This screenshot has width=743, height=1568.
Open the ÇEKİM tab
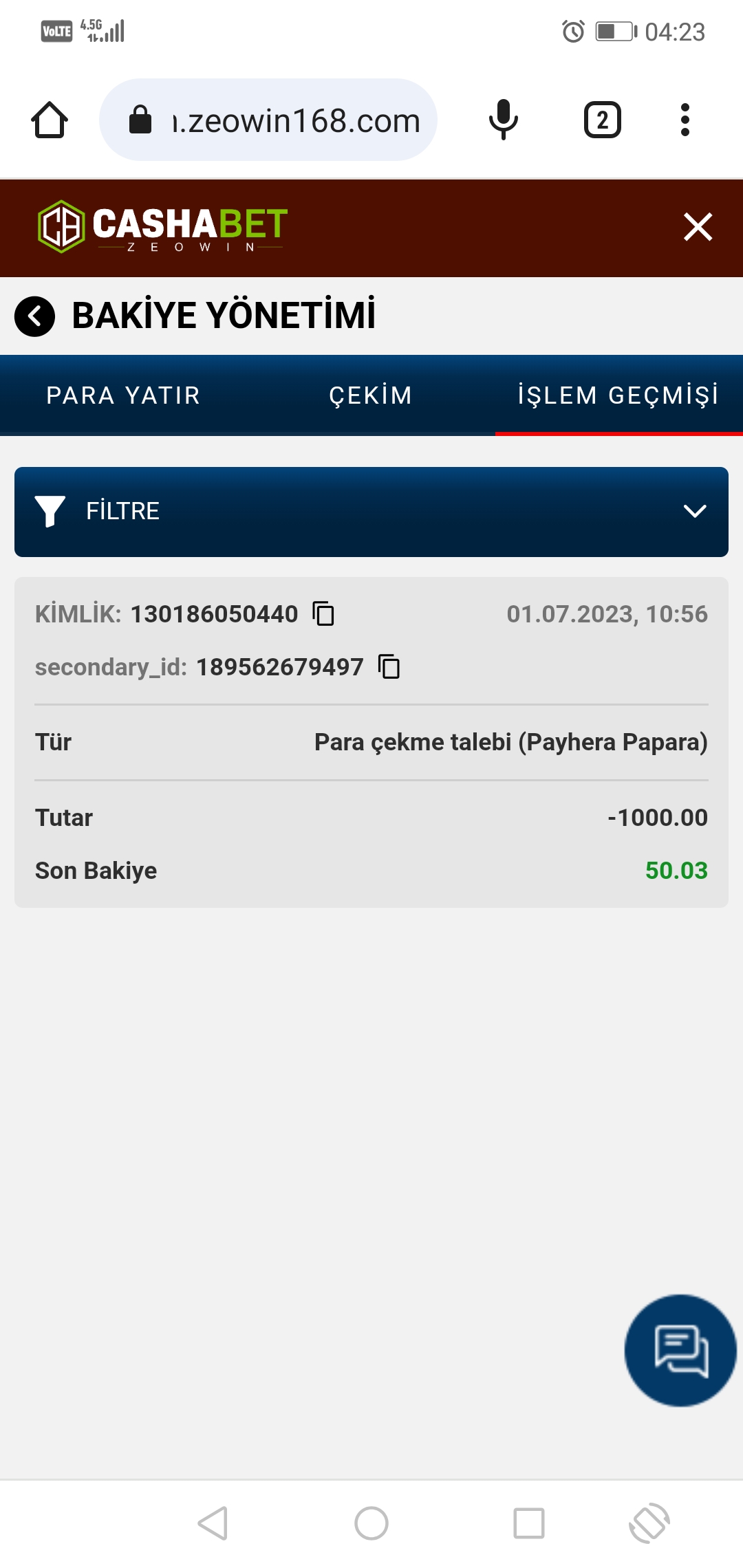click(371, 395)
